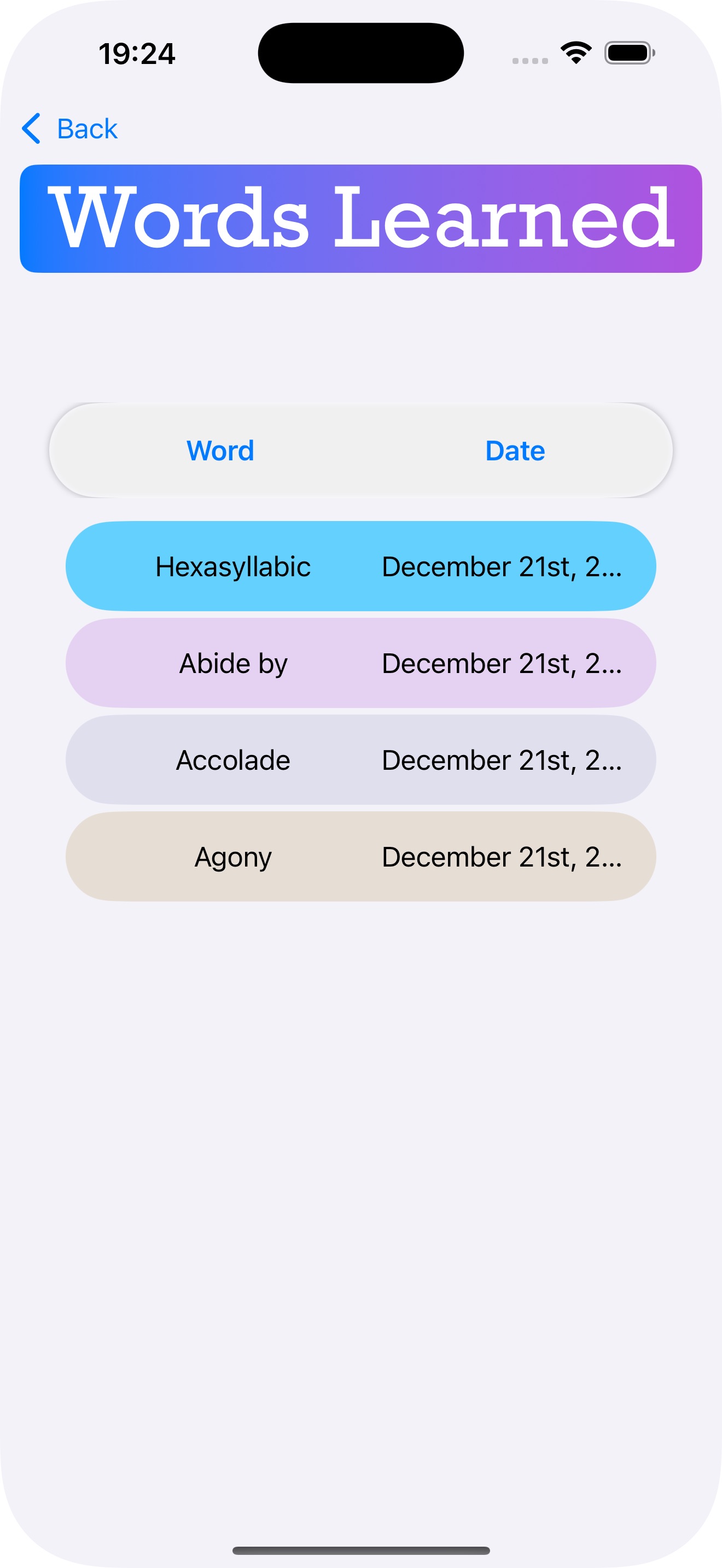Sort the list by Word
The width and height of the screenshot is (722, 1568).
pyautogui.click(x=220, y=451)
